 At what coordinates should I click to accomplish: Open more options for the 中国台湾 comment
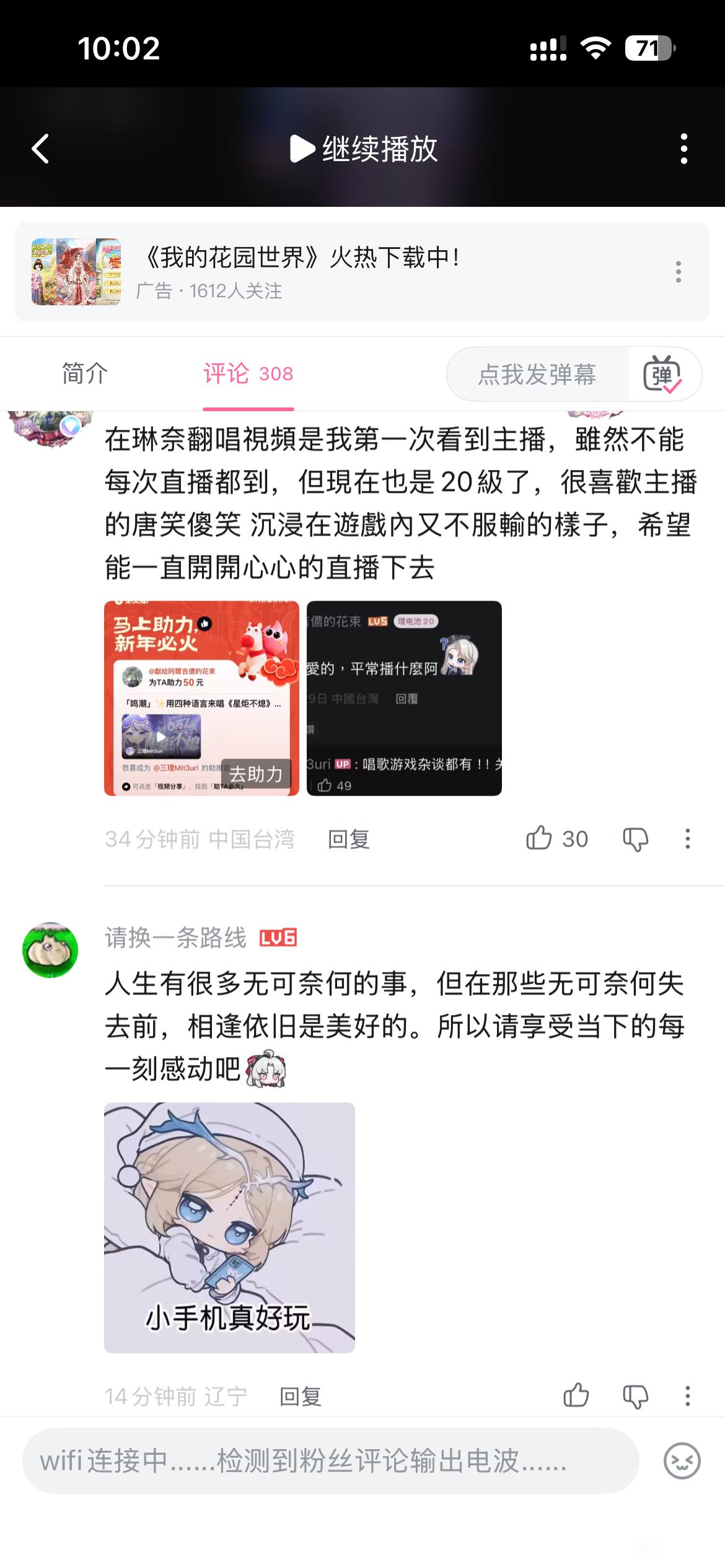pos(688,839)
